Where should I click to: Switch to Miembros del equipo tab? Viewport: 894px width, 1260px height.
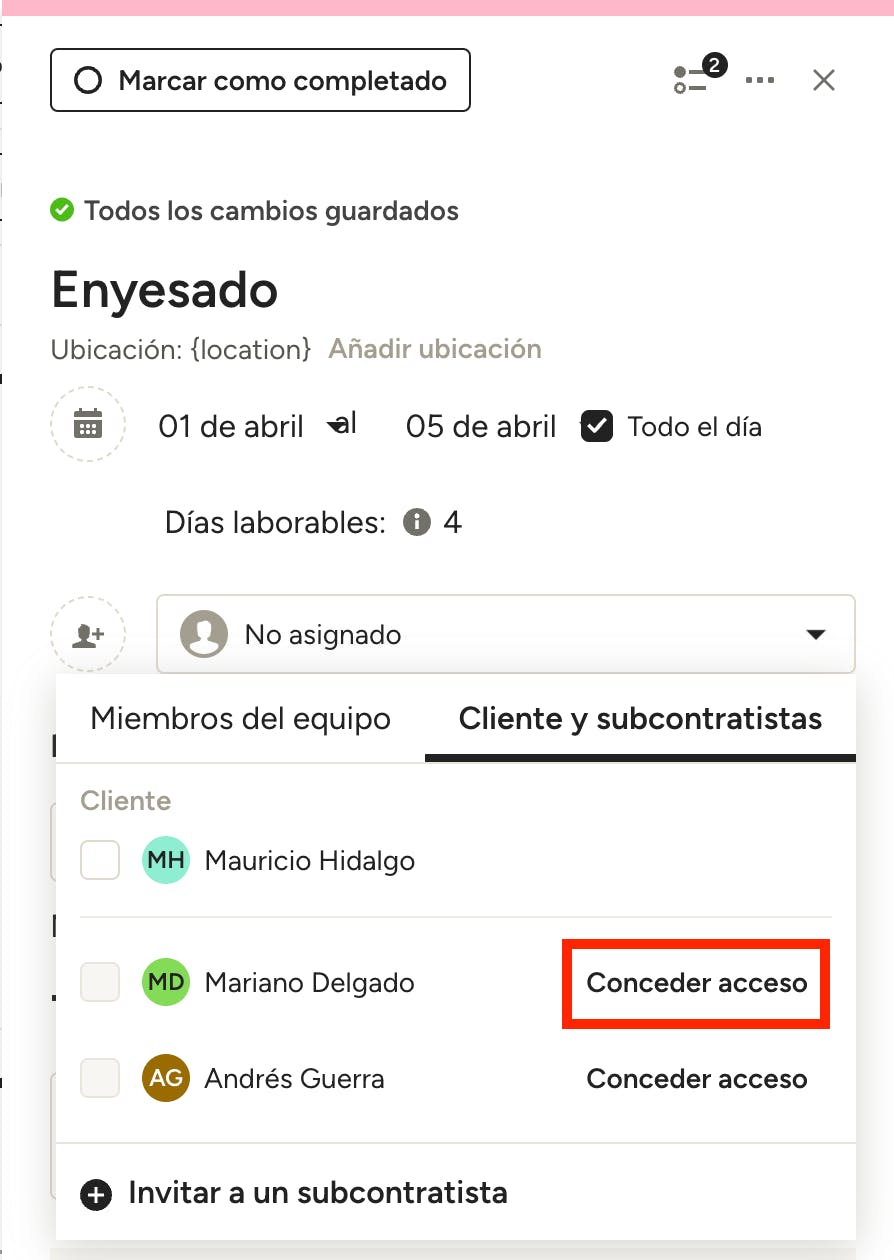pyautogui.click(x=240, y=719)
